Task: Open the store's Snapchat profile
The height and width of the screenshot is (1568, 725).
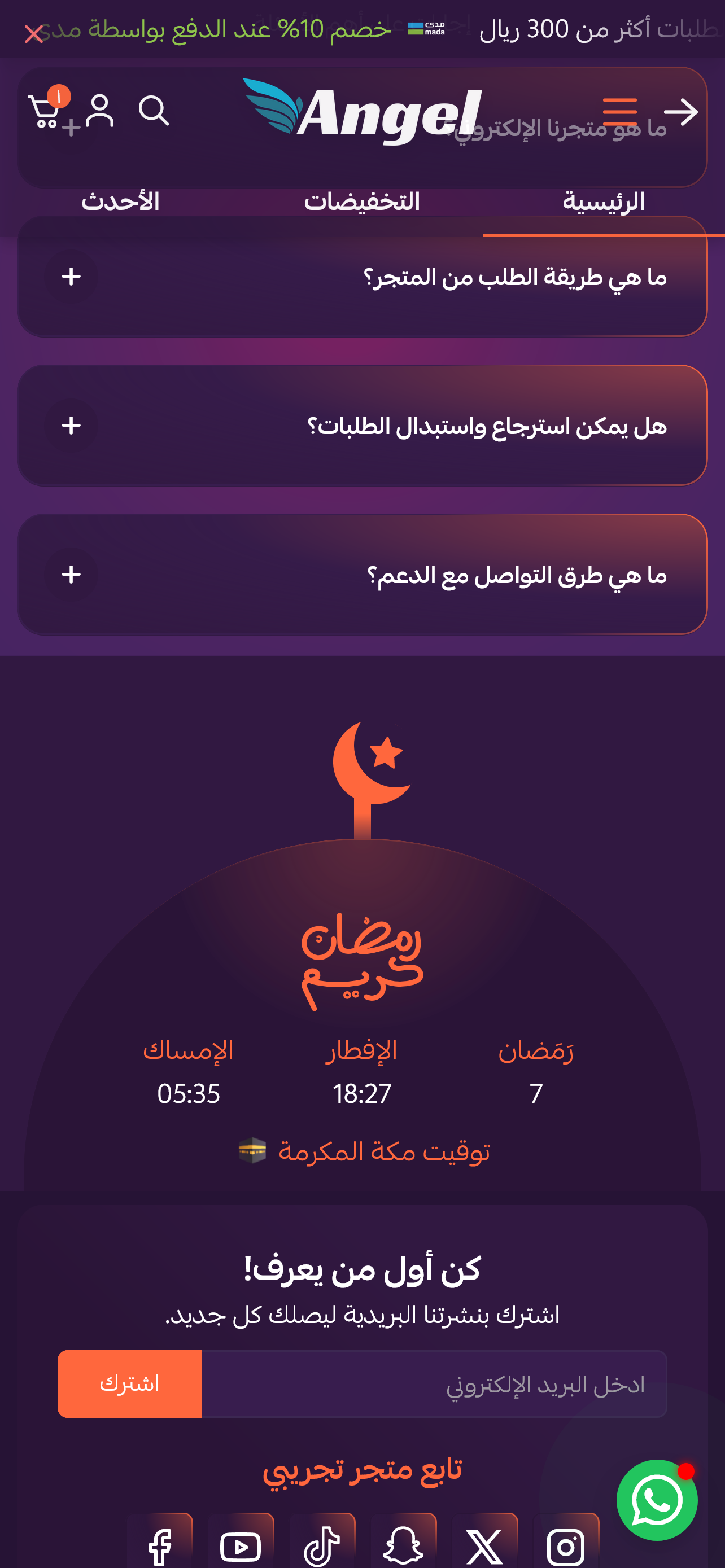Action: (x=404, y=1545)
